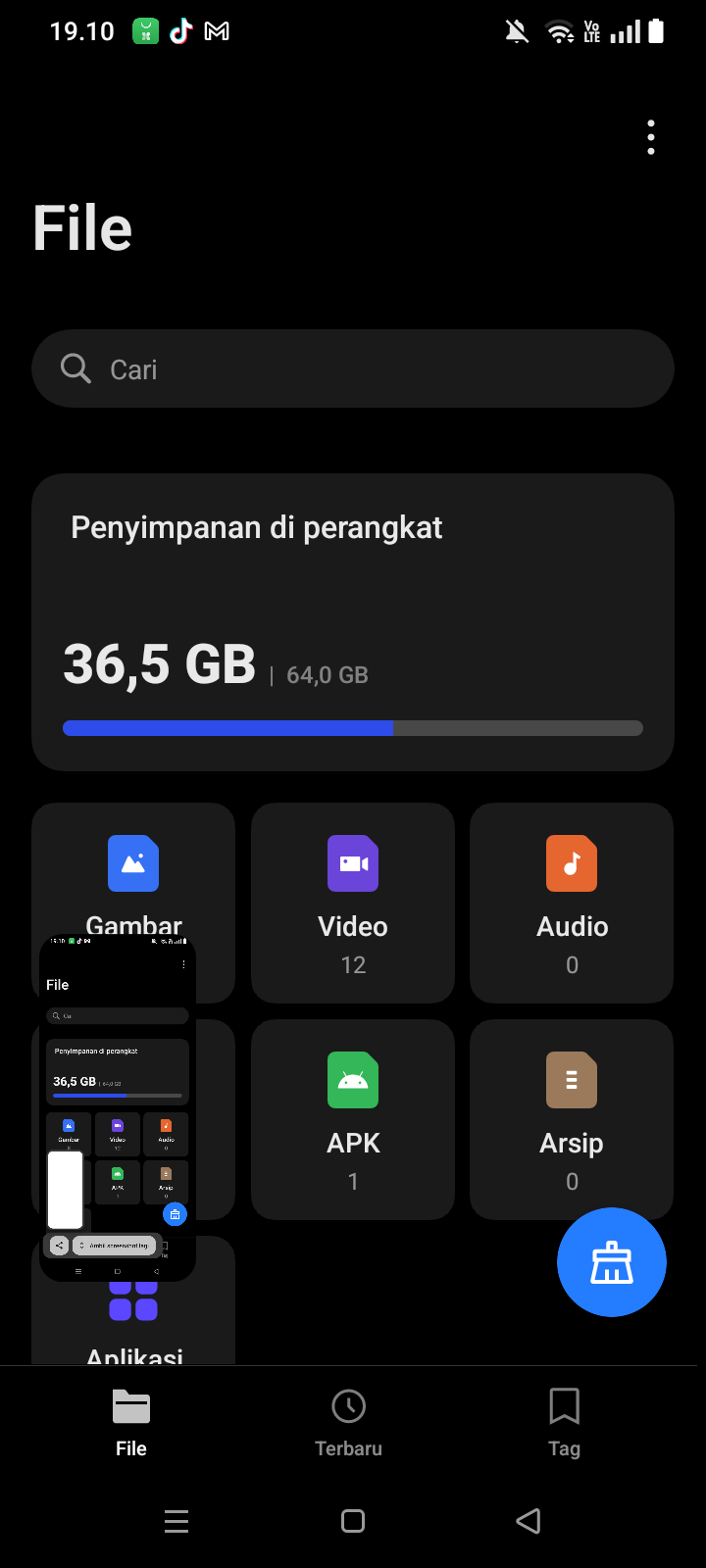Open the Video category
This screenshot has height=1568, width=706.
353,903
